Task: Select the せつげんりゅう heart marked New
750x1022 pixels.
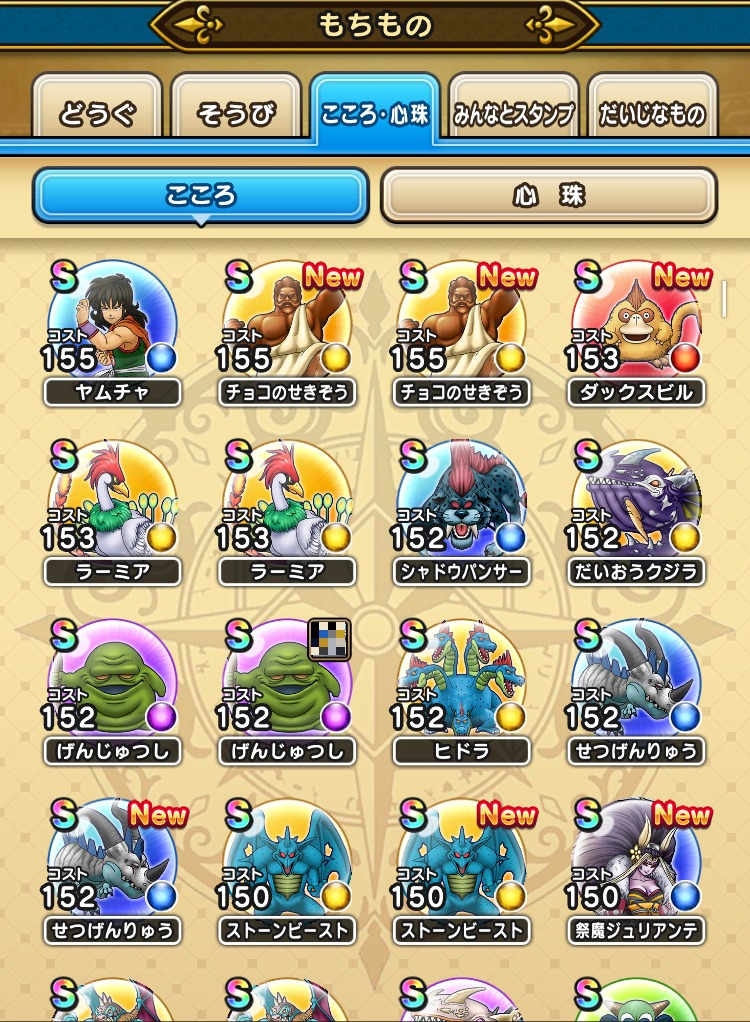Action: point(112,868)
